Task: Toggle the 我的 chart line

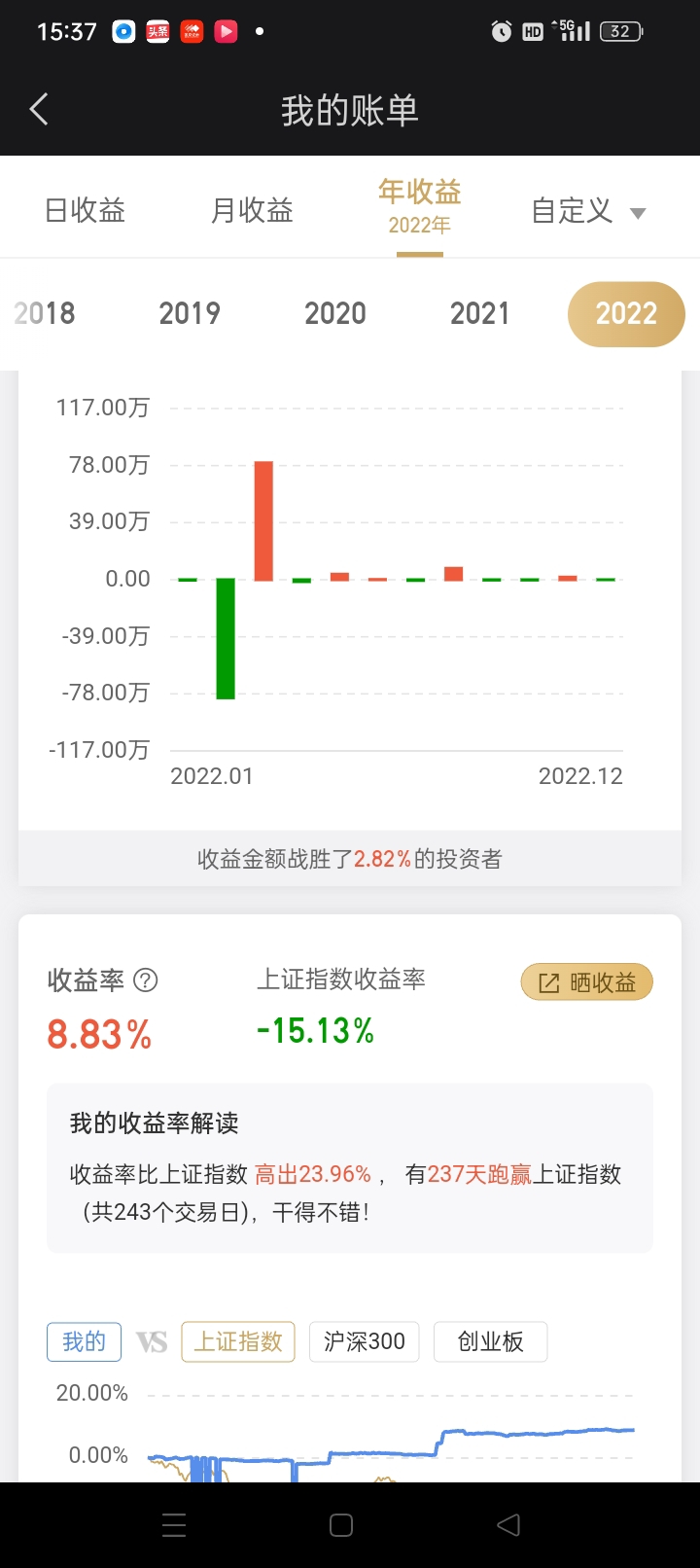Action: point(84,1342)
